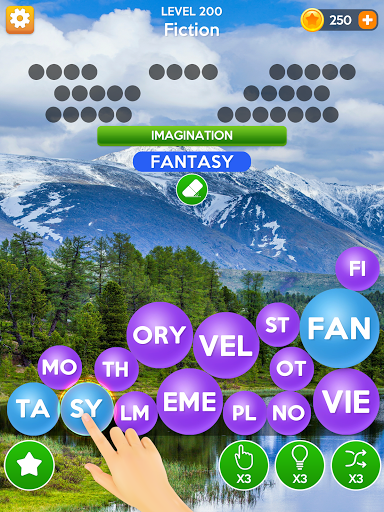384x512 pixels.
Task: Select the NO bubble
Action: 289,413
